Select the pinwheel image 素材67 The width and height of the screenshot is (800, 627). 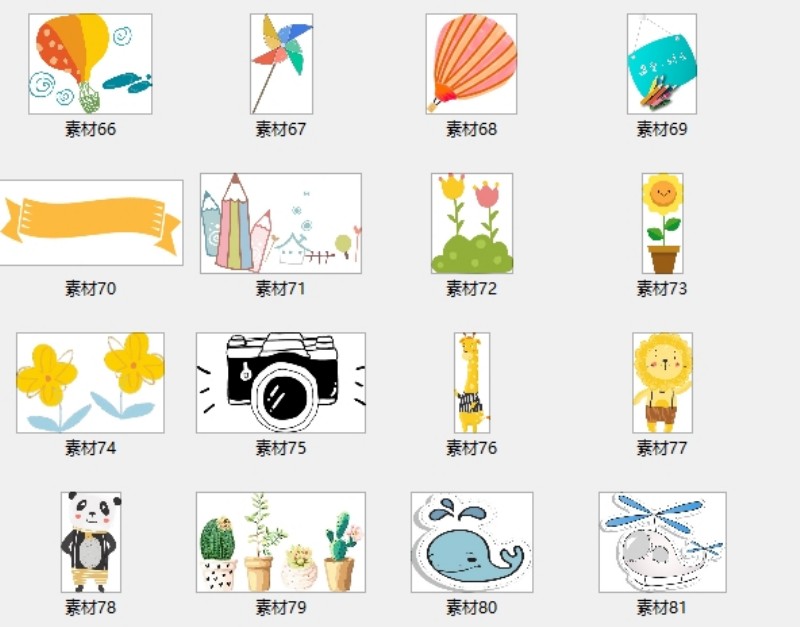(x=281, y=64)
